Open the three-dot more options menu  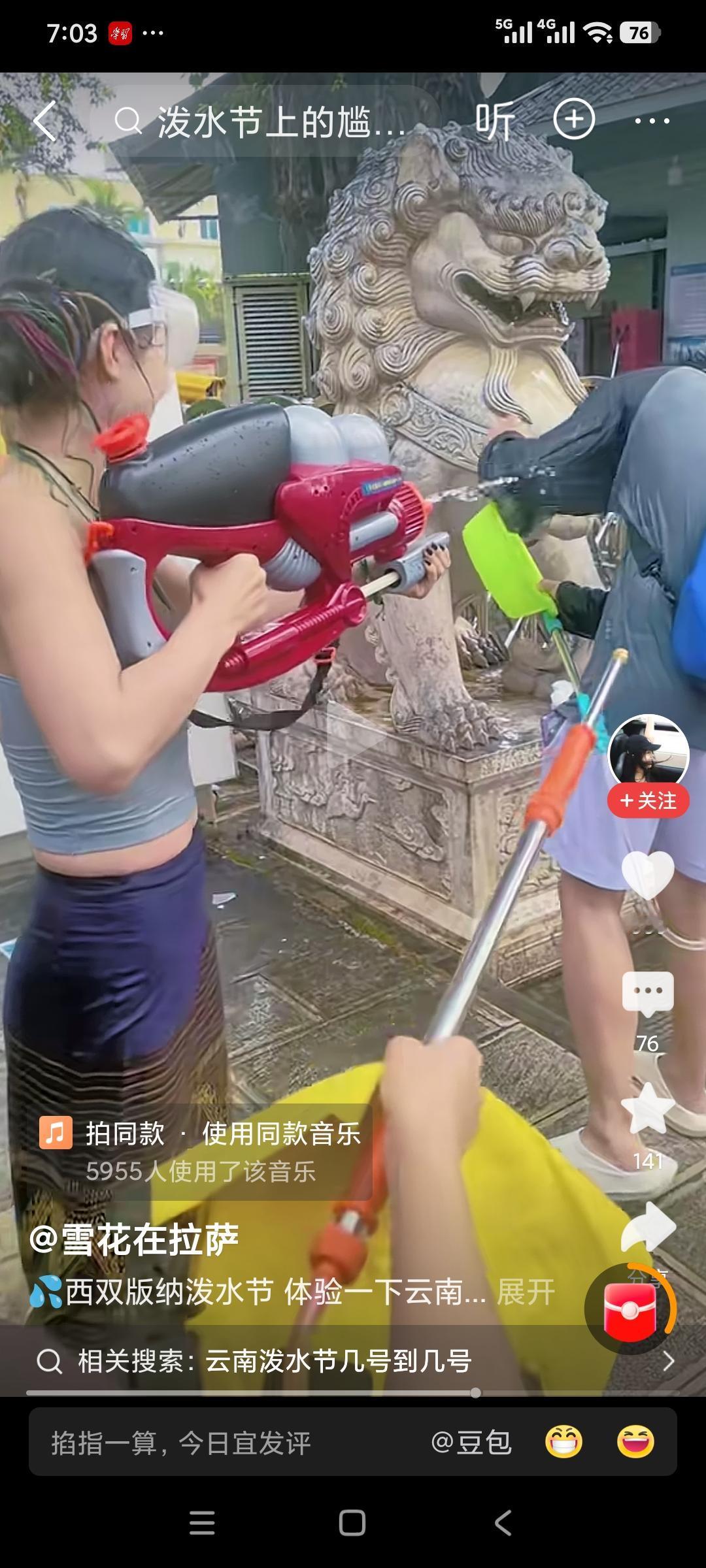pyautogui.click(x=652, y=120)
